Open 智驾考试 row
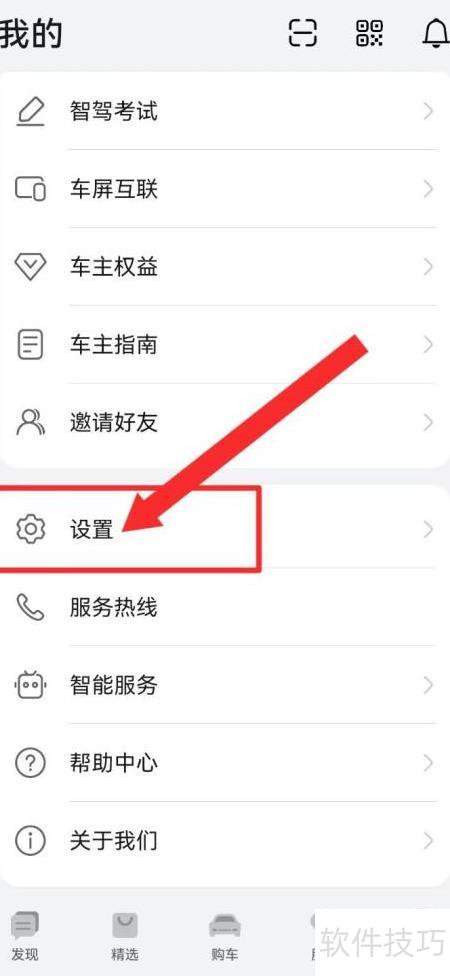Image resolution: width=450 pixels, height=976 pixels. coord(225,111)
